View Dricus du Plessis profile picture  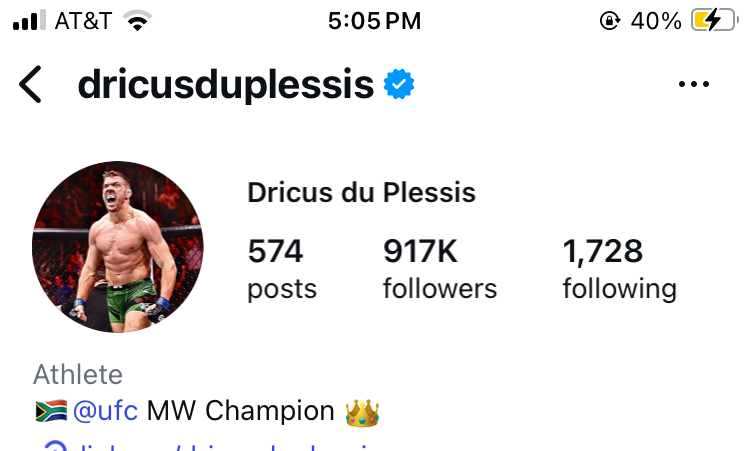coord(118,247)
